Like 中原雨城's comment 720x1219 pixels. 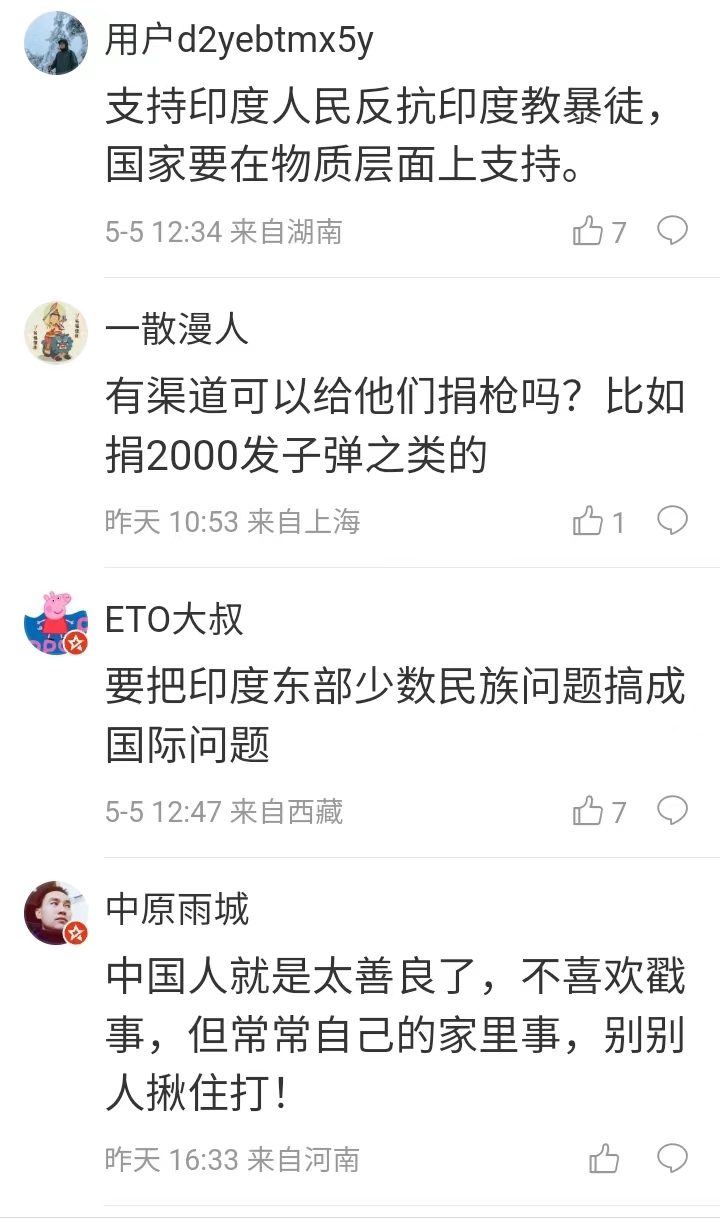604,1159
